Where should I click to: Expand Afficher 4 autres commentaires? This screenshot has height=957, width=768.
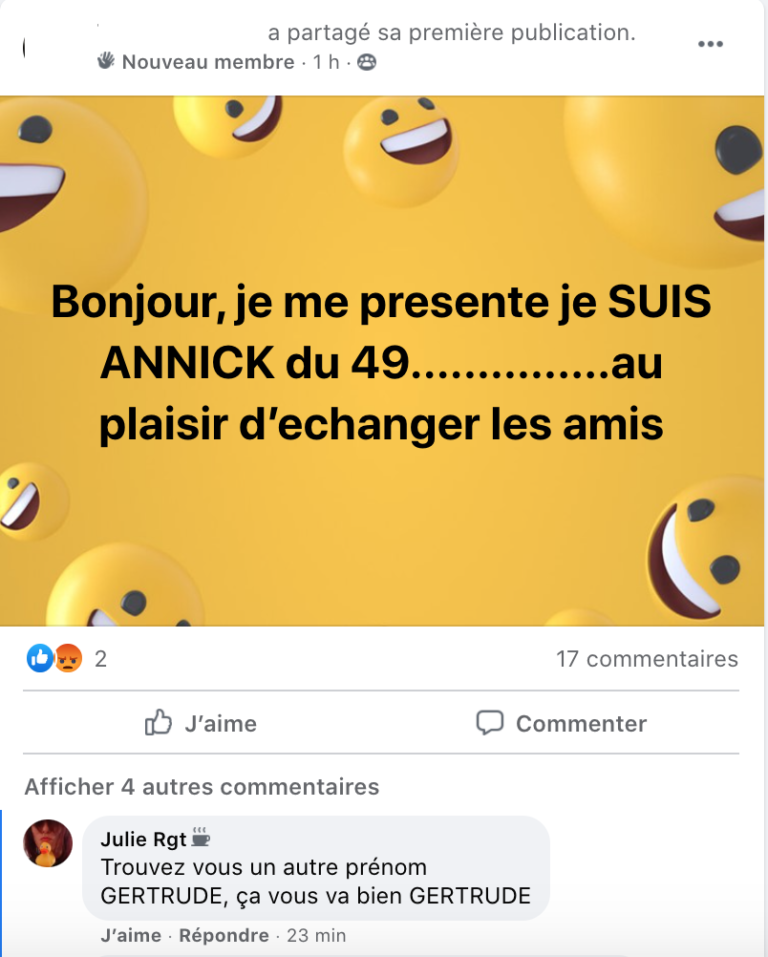pyautogui.click(x=202, y=786)
